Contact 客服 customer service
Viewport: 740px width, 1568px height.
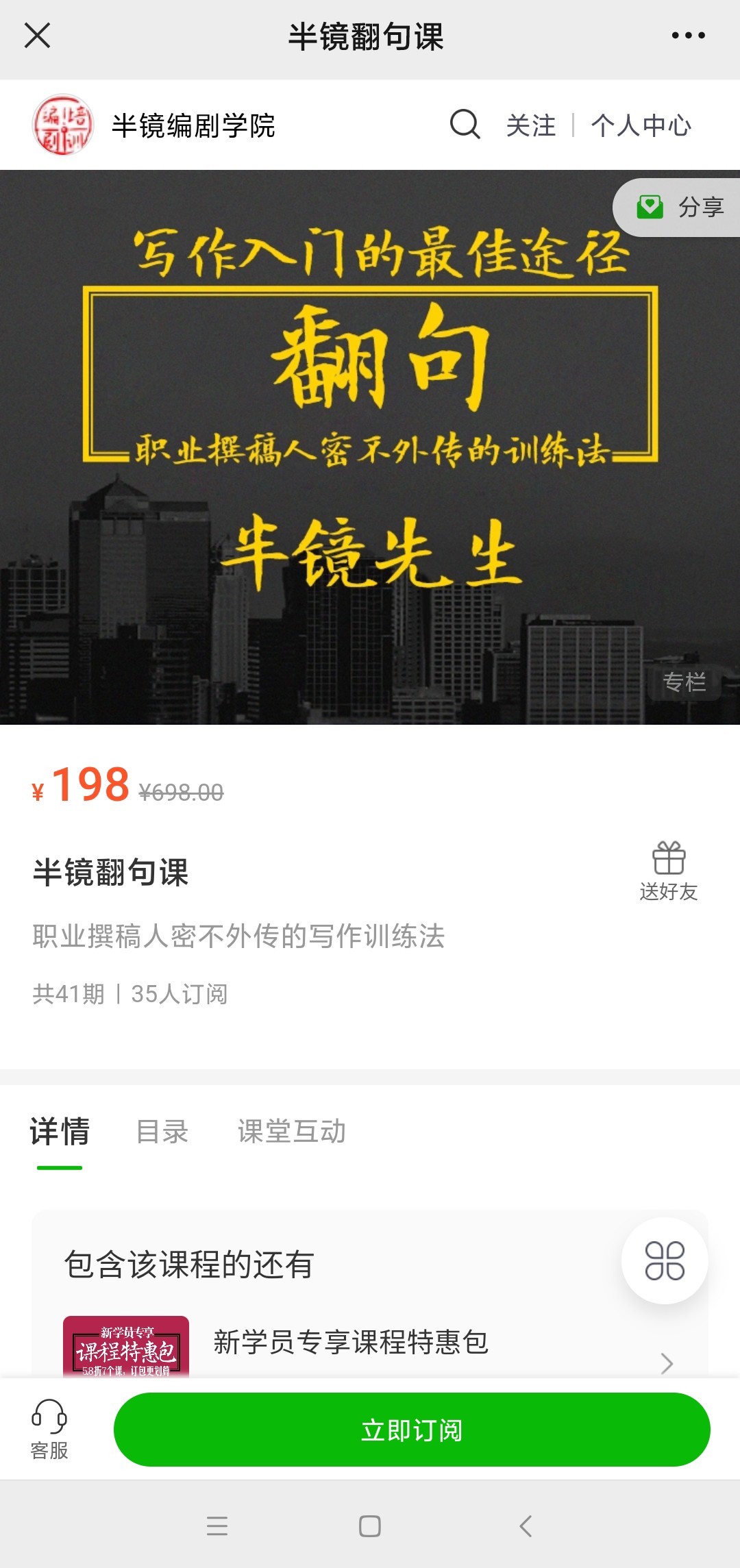pyautogui.click(x=49, y=1430)
